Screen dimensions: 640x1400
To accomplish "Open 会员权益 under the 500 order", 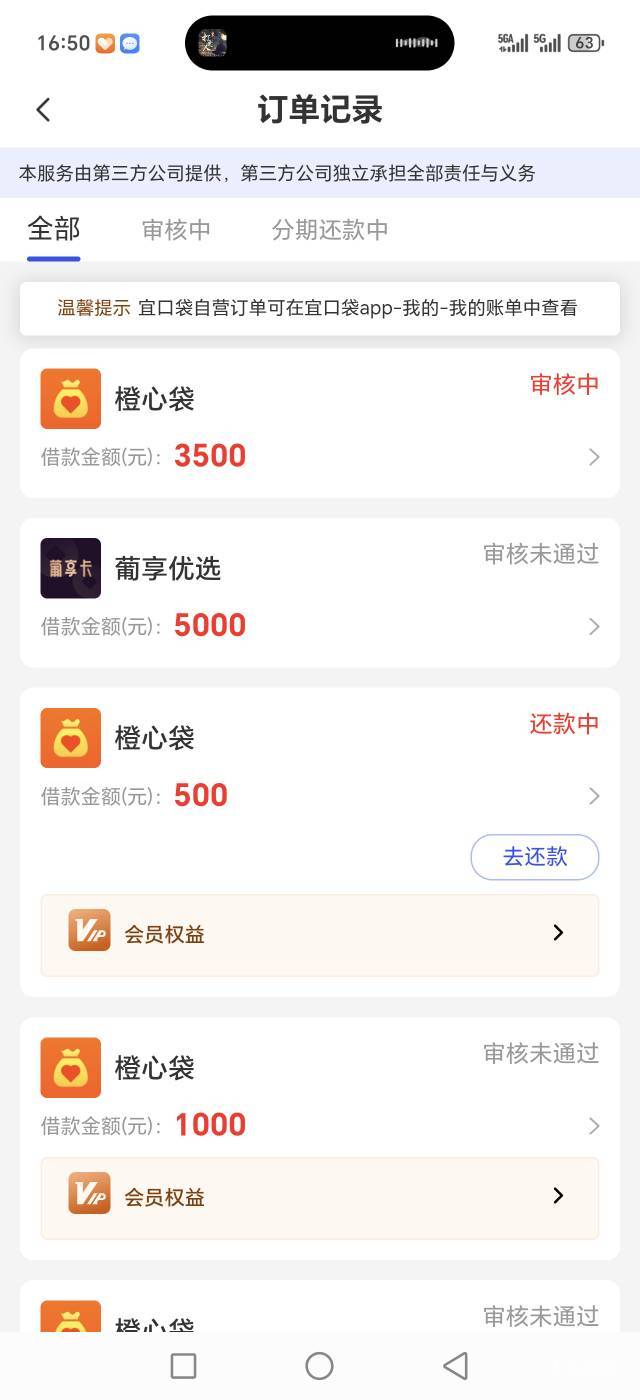I will pyautogui.click(x=320, y=934).
